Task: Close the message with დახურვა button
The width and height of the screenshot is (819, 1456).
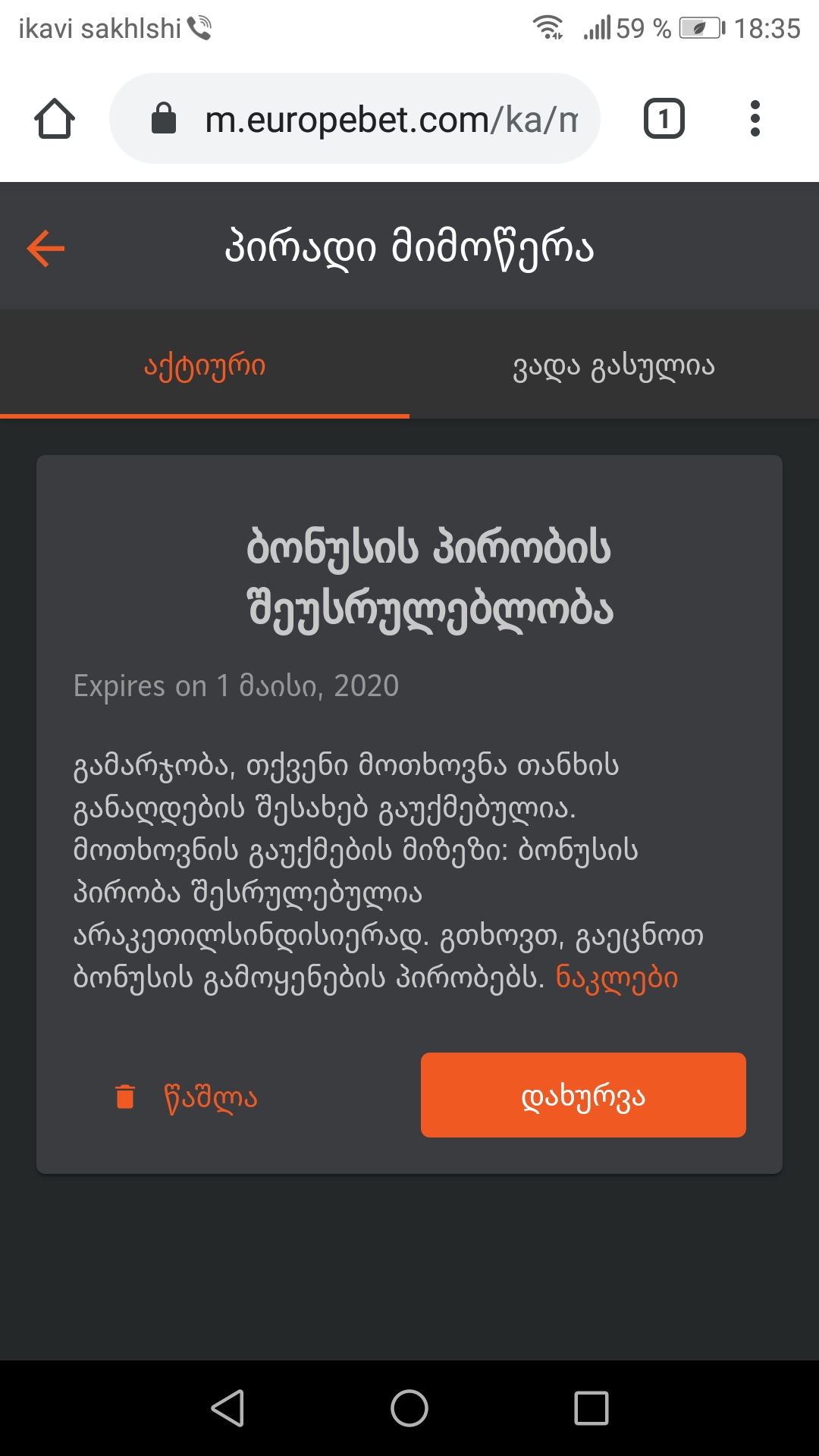Action: (583, 1095)
